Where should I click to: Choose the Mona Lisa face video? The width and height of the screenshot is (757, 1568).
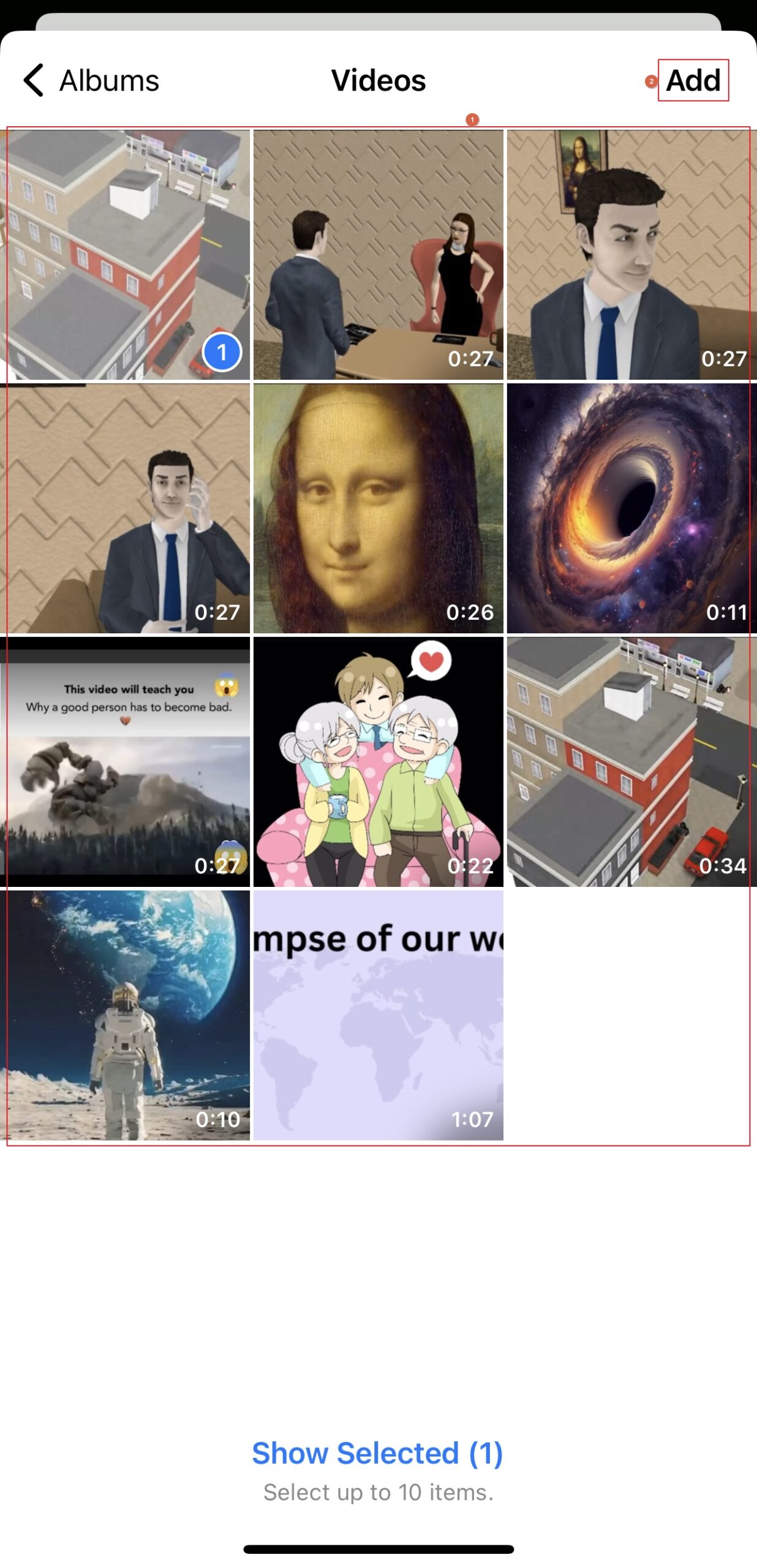(x=378, y=508)
